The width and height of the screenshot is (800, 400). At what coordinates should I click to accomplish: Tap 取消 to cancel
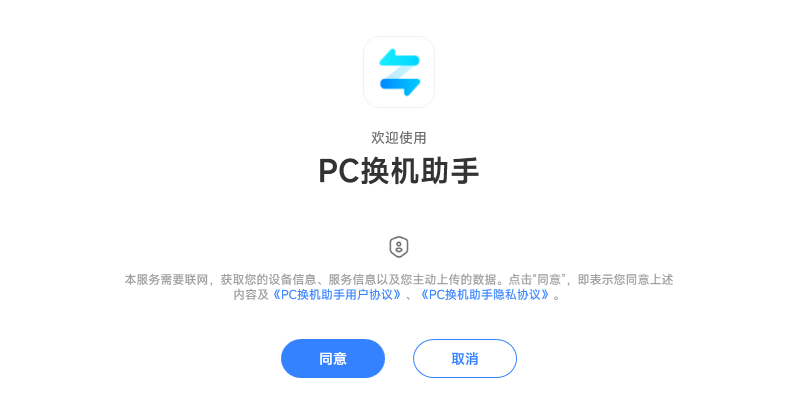464,358
